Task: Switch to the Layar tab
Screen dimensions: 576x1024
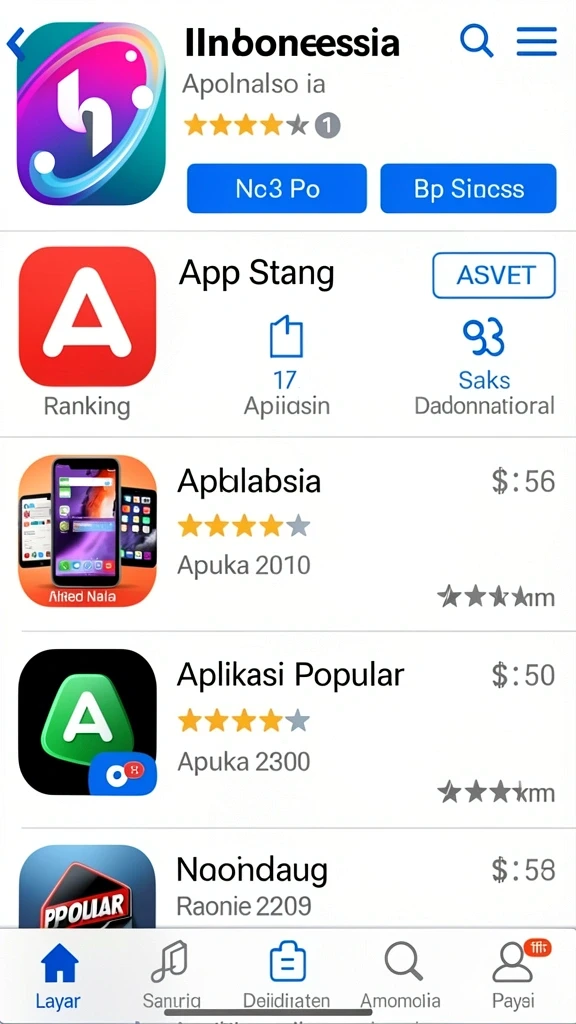Action: pos(59,974)
